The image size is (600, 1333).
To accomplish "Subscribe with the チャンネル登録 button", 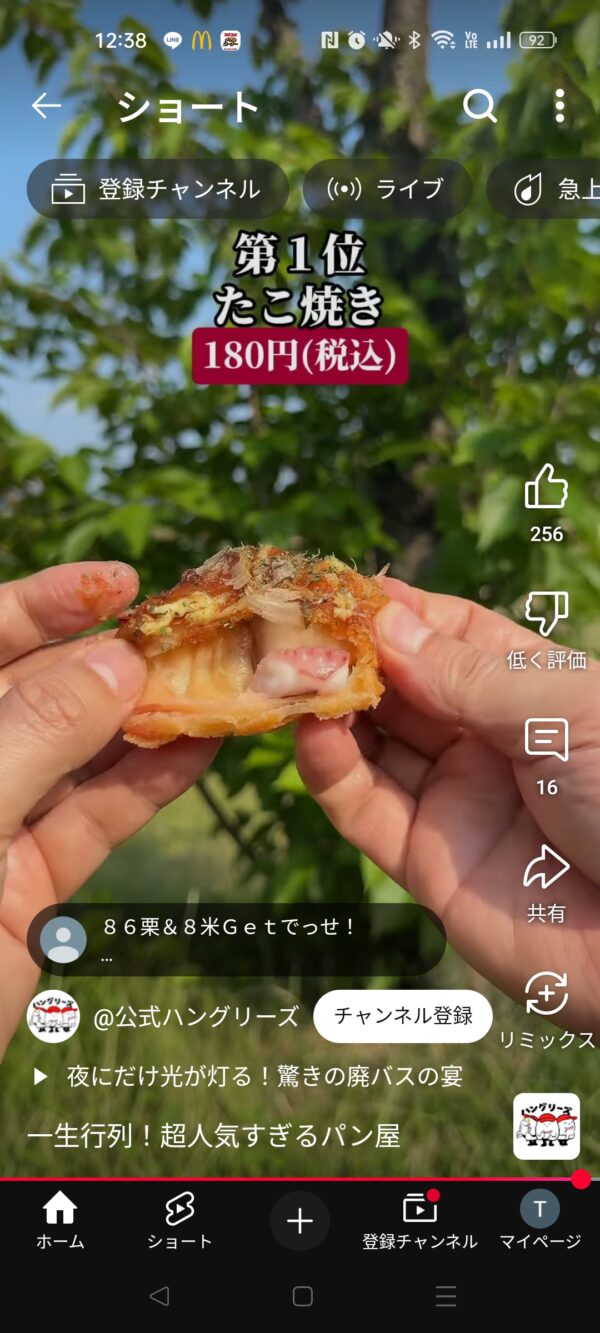I will point(403,1016).
